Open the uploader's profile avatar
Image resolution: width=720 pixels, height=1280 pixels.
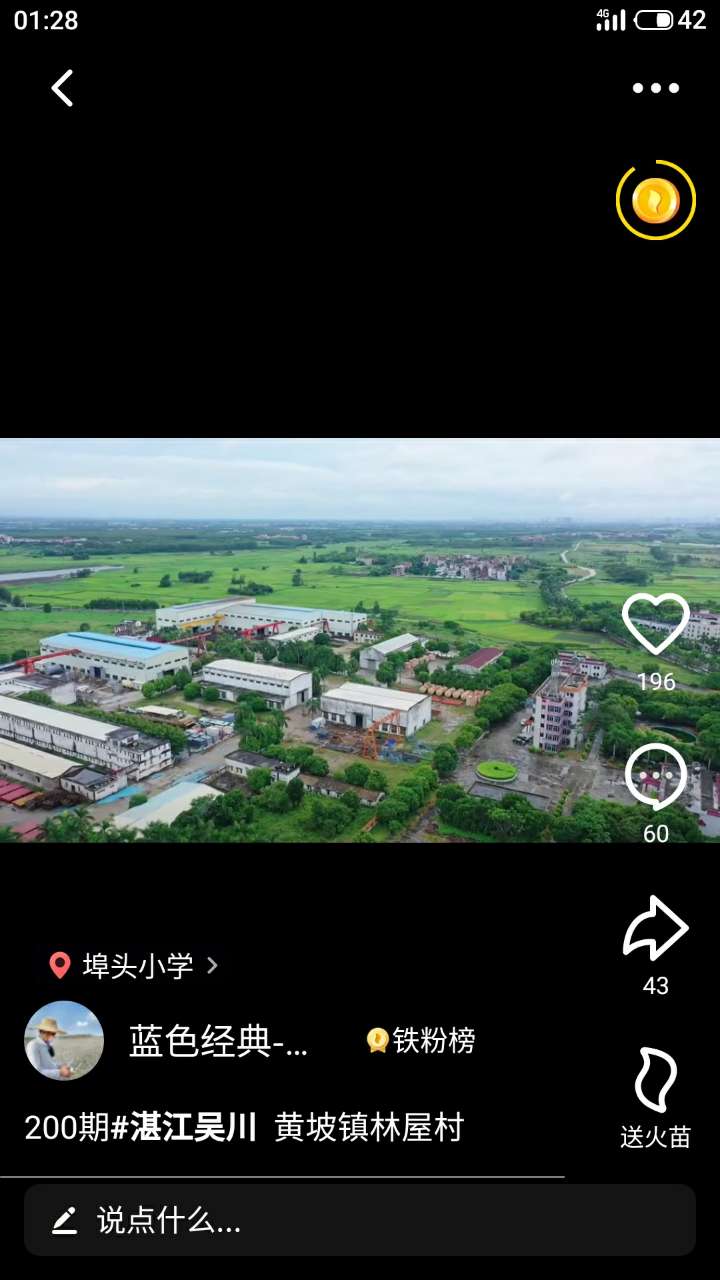(x=64, y=1041)
